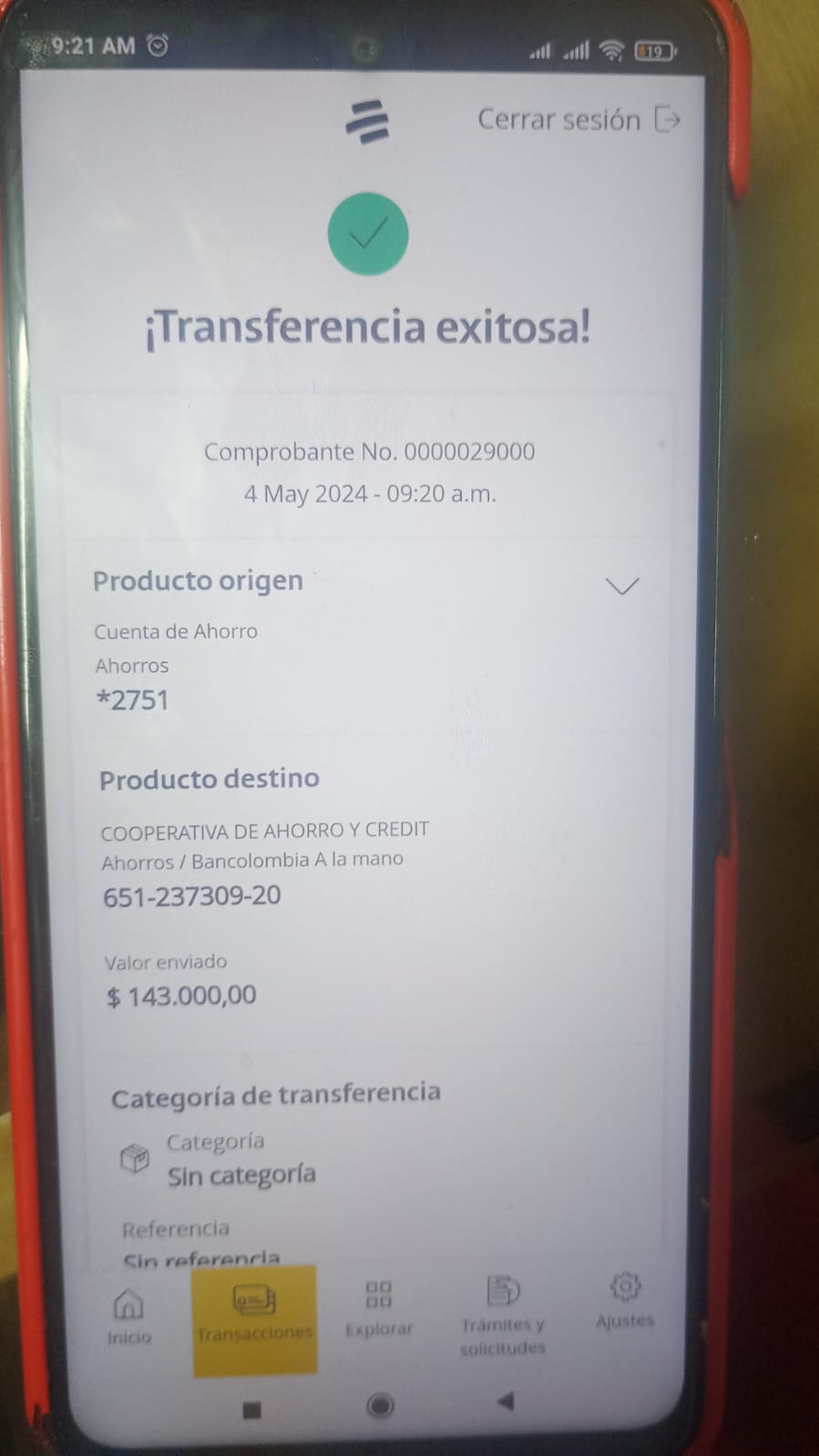819x1456 pixels.
Task: Tap Cerrar sesión to log out
Action: pos(578,119)
